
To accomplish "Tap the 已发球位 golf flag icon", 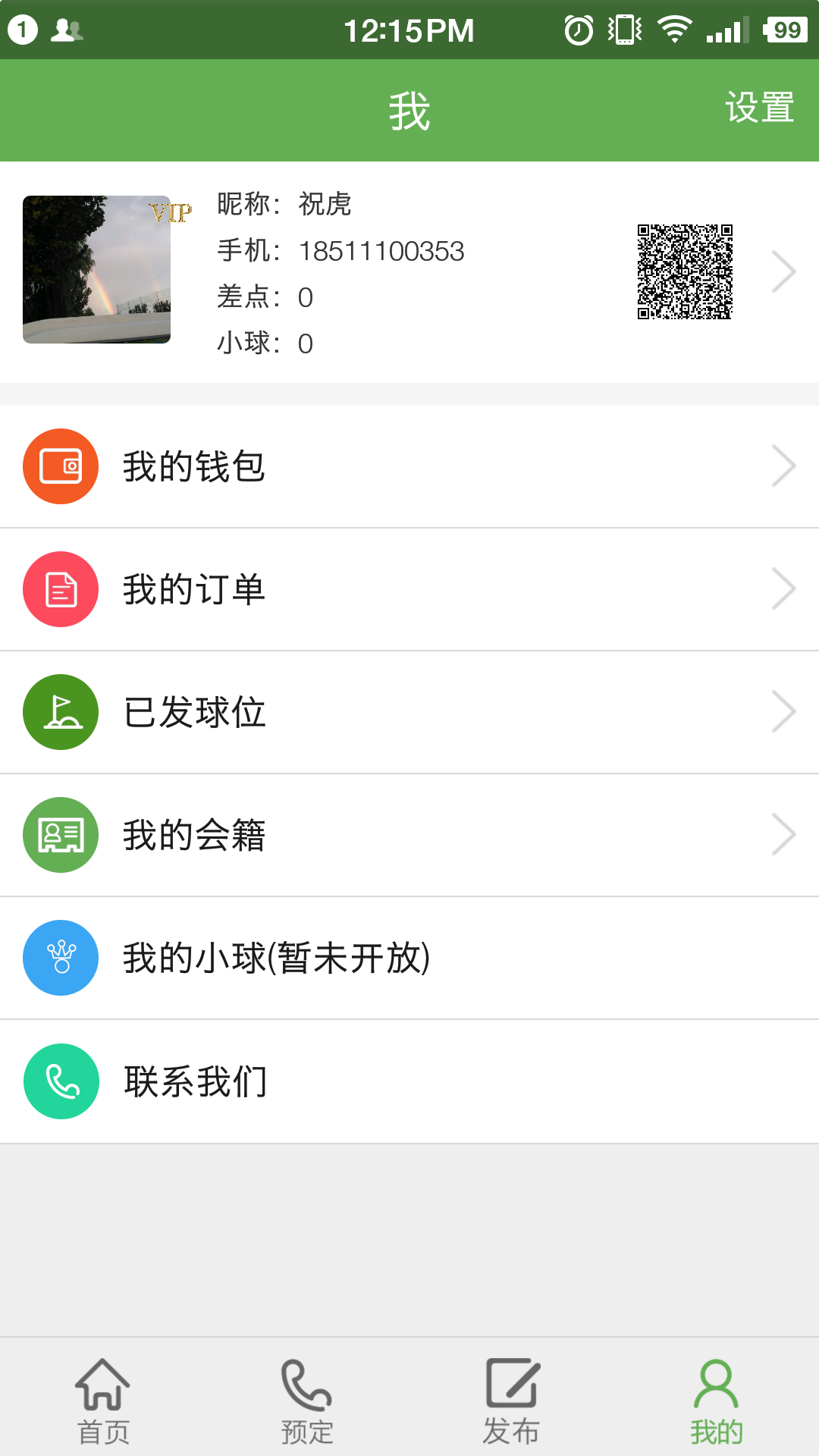I will [x=61, y=711].
